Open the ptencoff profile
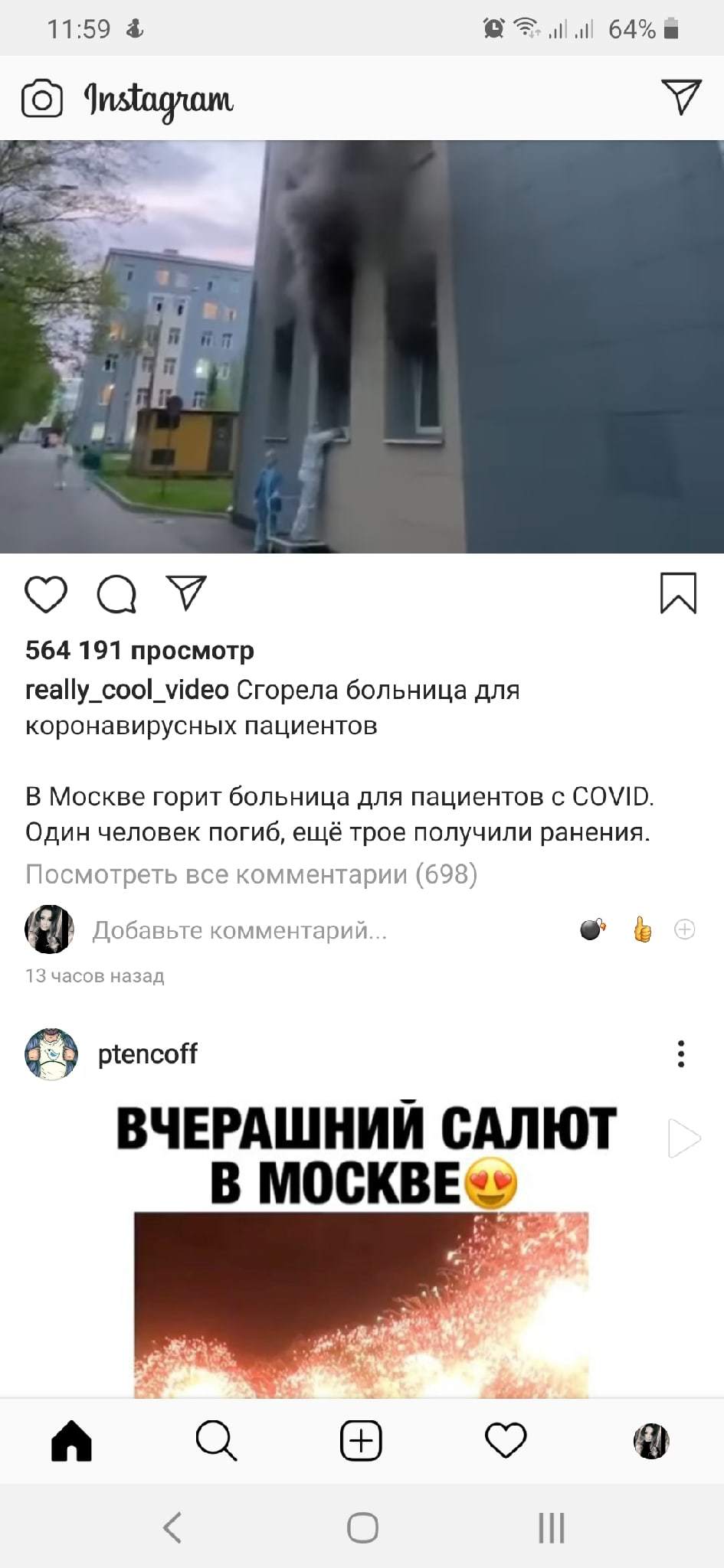The image size is (724, 1568). [x=147, y=1054]
